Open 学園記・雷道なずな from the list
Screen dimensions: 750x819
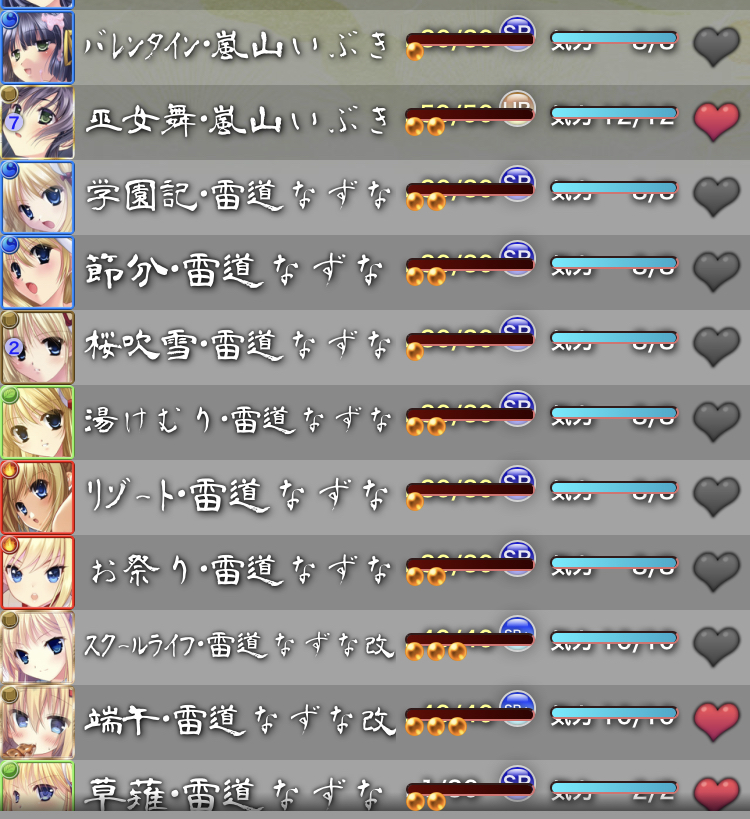coord(238,197)
